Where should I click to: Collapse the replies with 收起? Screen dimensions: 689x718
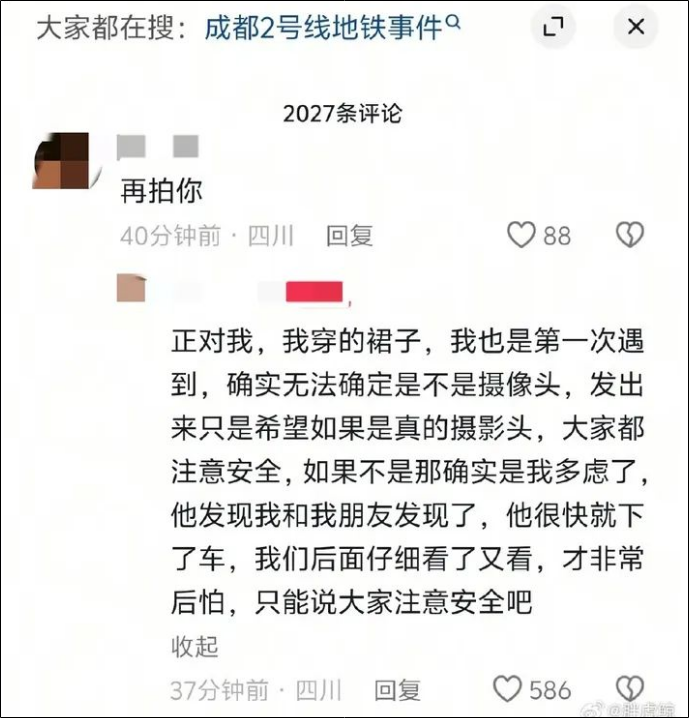195,646
